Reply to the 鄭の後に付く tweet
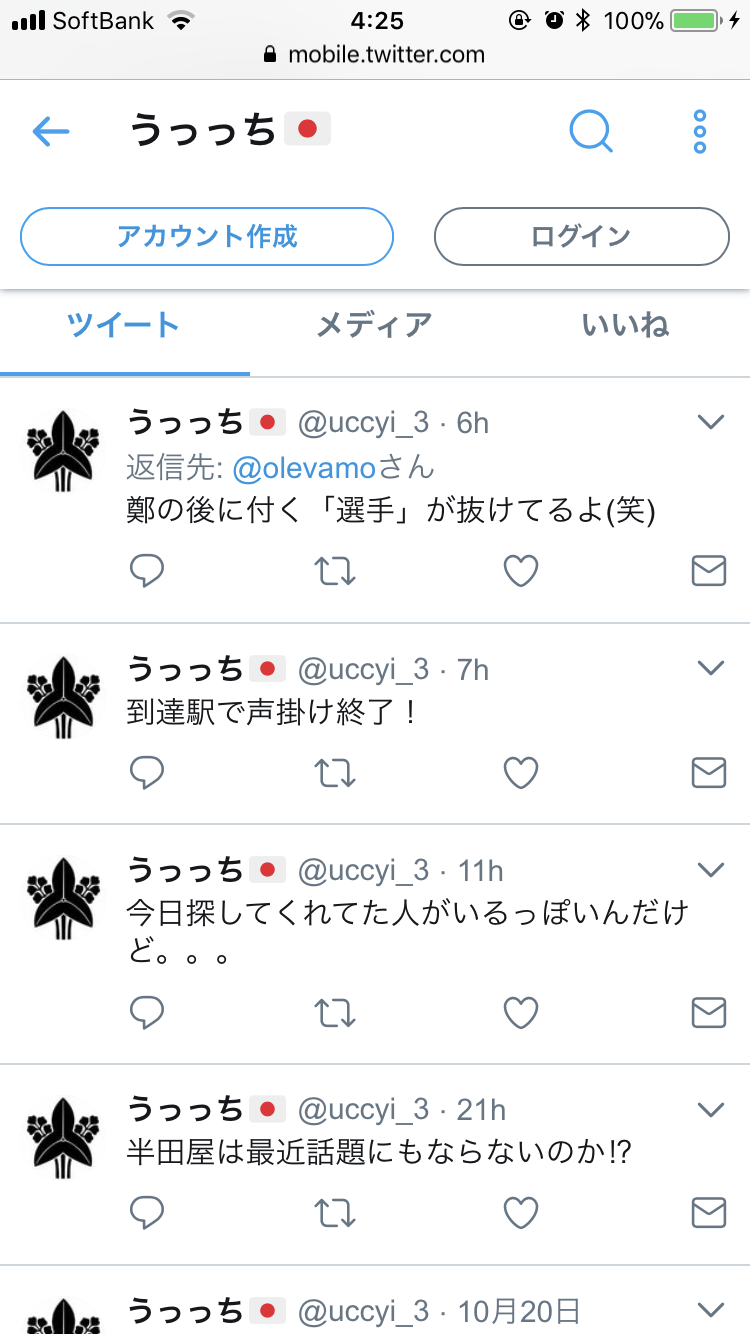 (147, 571)
